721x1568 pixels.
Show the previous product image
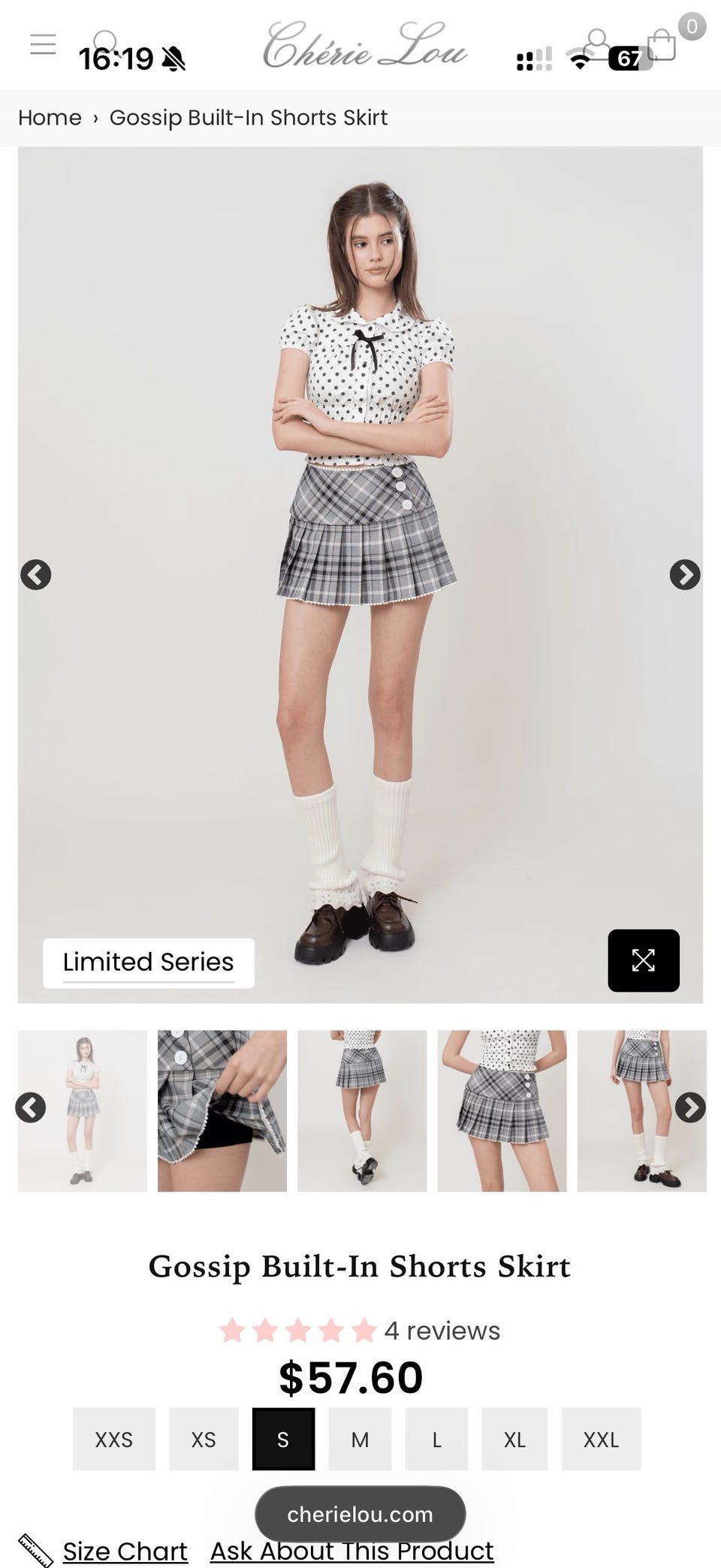(35, 575)
